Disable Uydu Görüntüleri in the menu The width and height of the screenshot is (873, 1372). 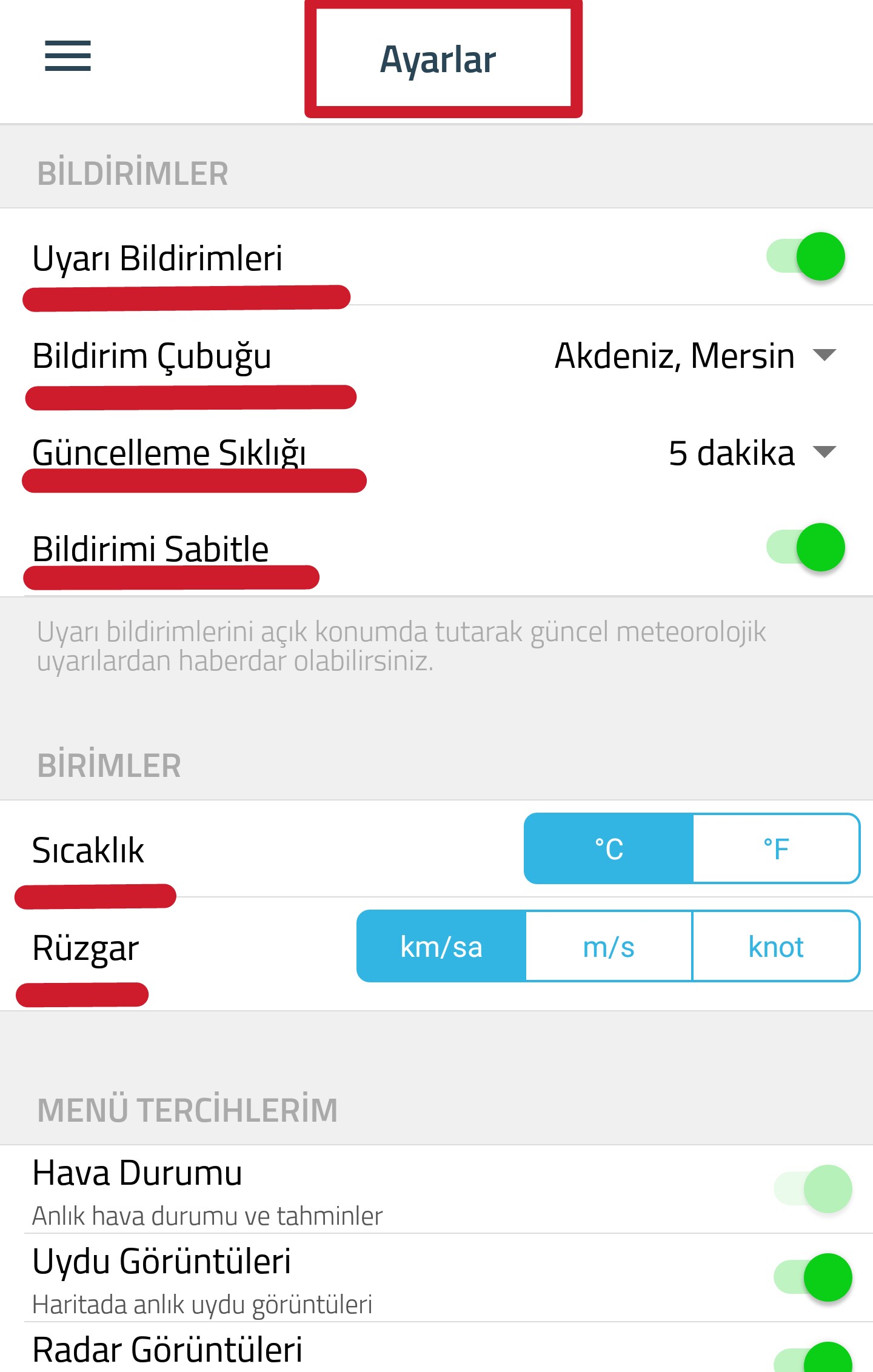click(x=813, y=1277)
